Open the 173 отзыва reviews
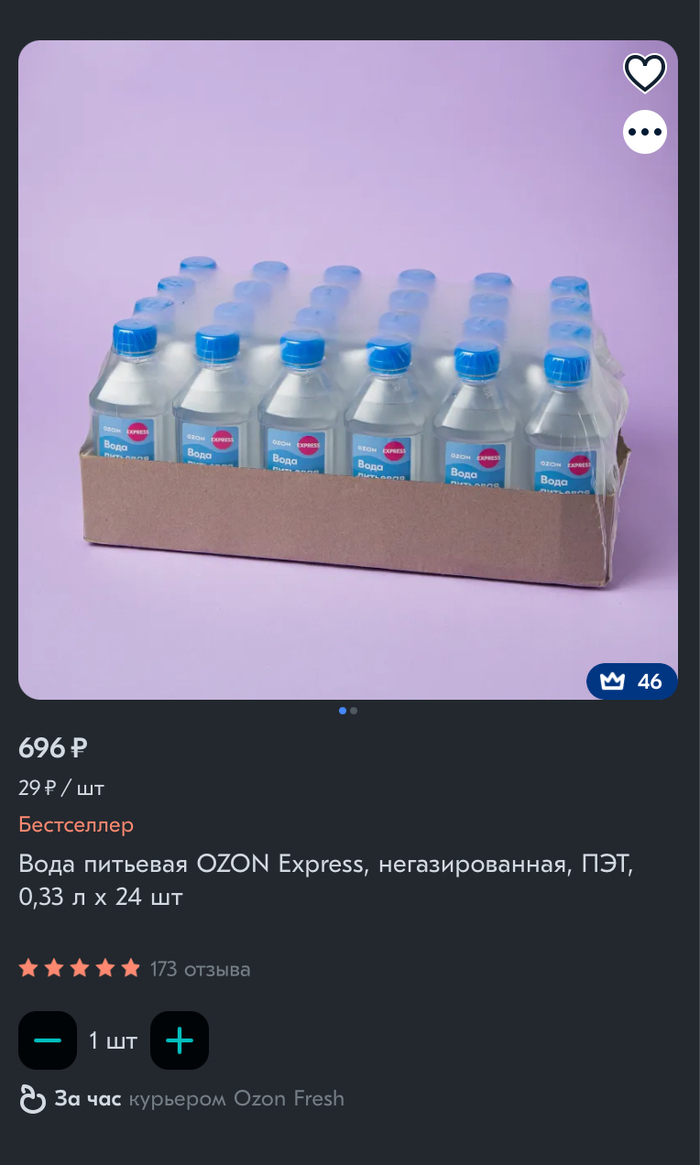The width and height of the screenshot is (700, 1165). [x=200, y=969]
